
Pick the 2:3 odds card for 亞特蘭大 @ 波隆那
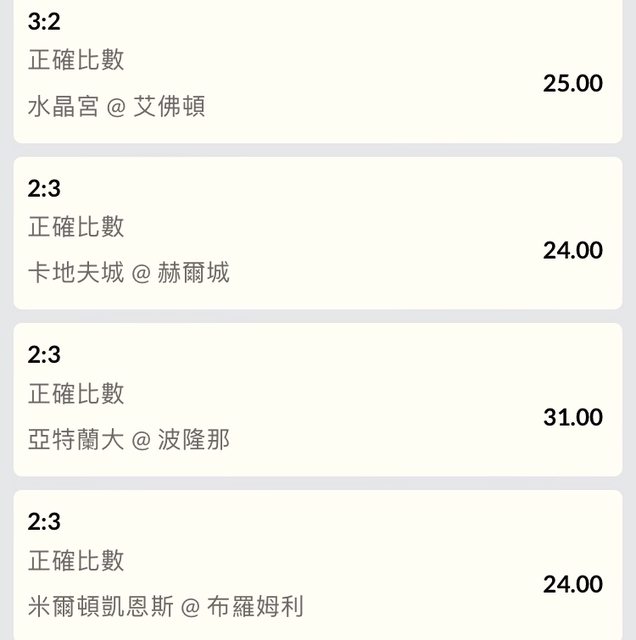(317, 399)
